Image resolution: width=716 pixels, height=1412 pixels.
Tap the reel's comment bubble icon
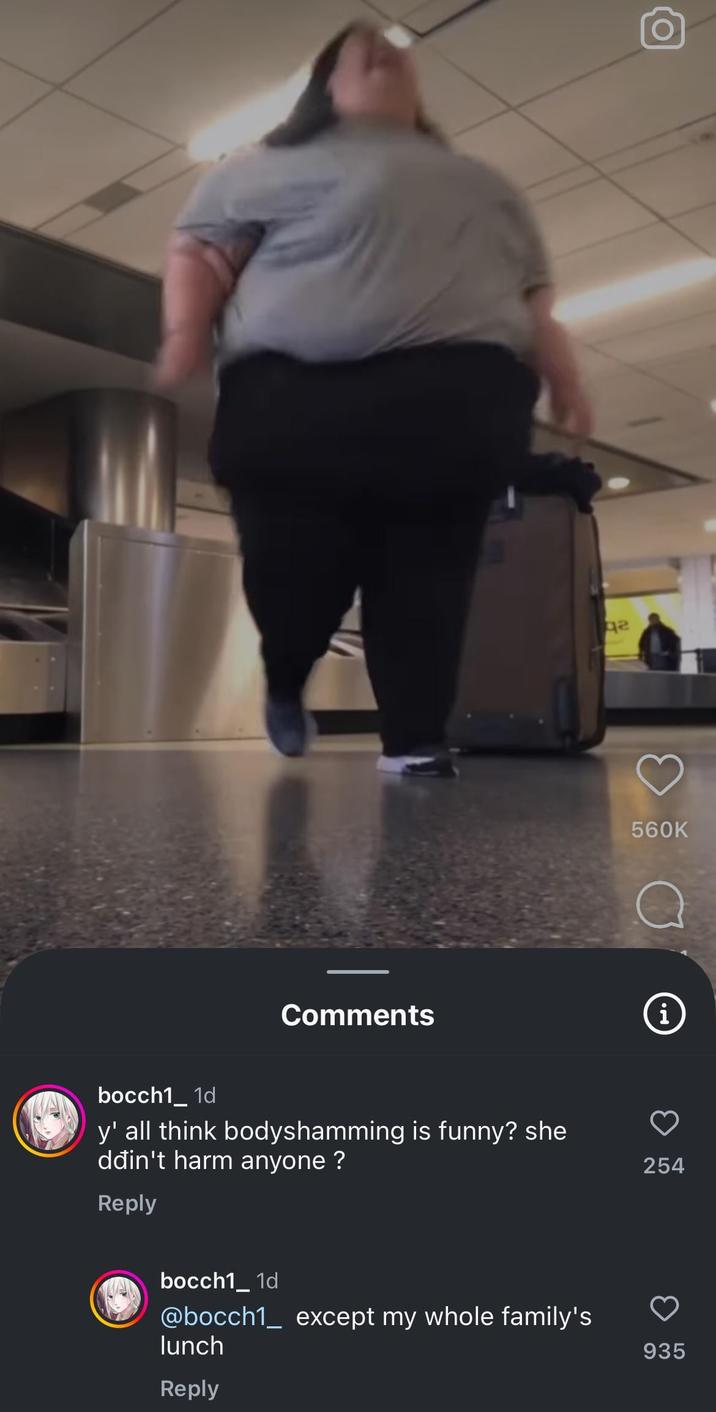(659, 906)
